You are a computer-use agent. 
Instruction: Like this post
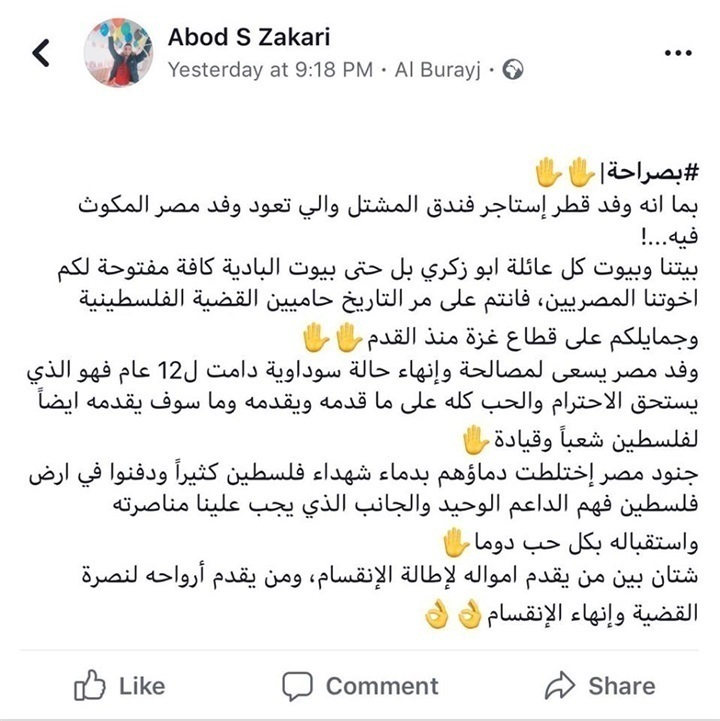tap(120, 686)
